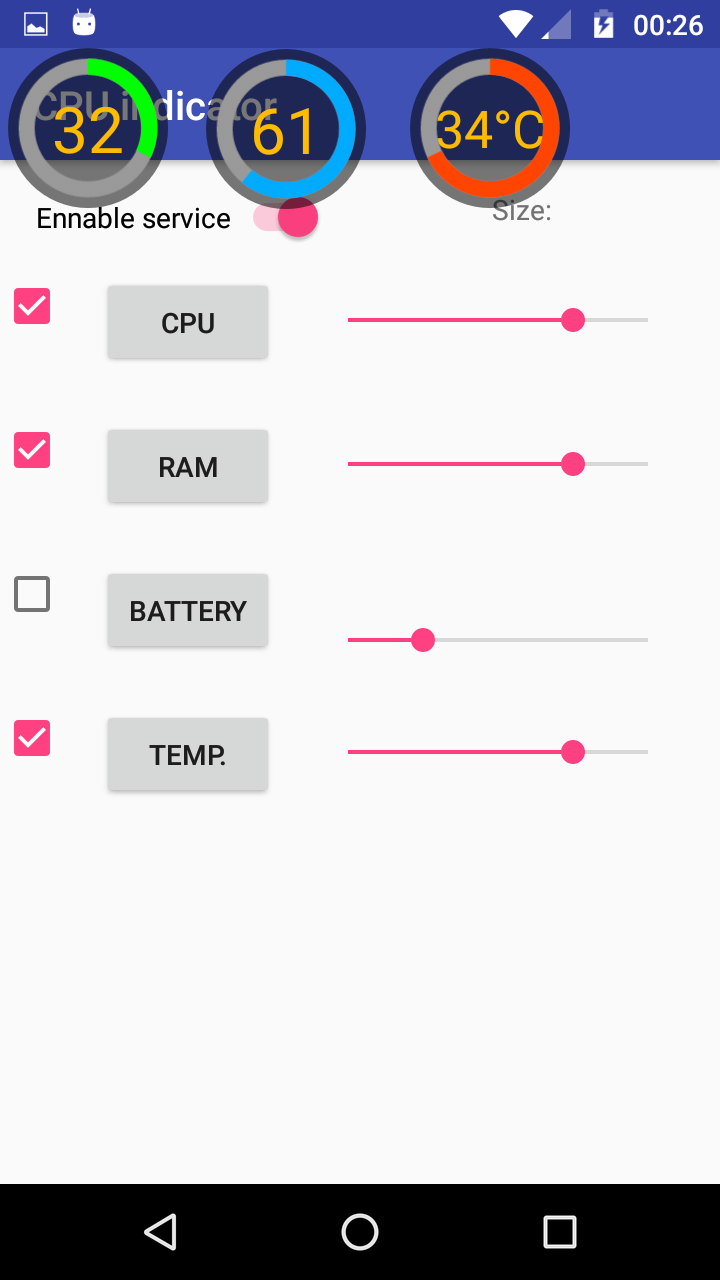Uncheck the TEMP. checkbox

32,738
